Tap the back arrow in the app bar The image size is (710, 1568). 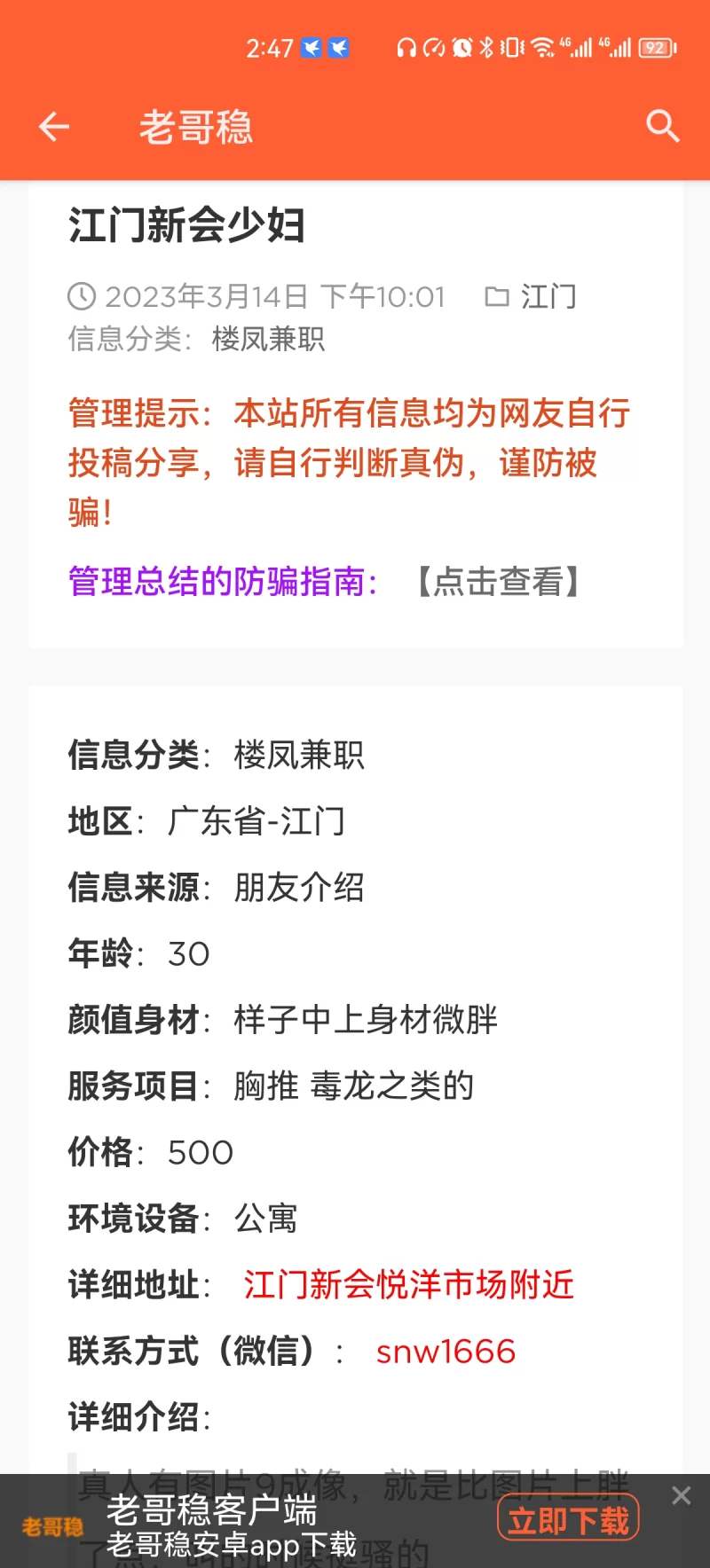(54, 127)
